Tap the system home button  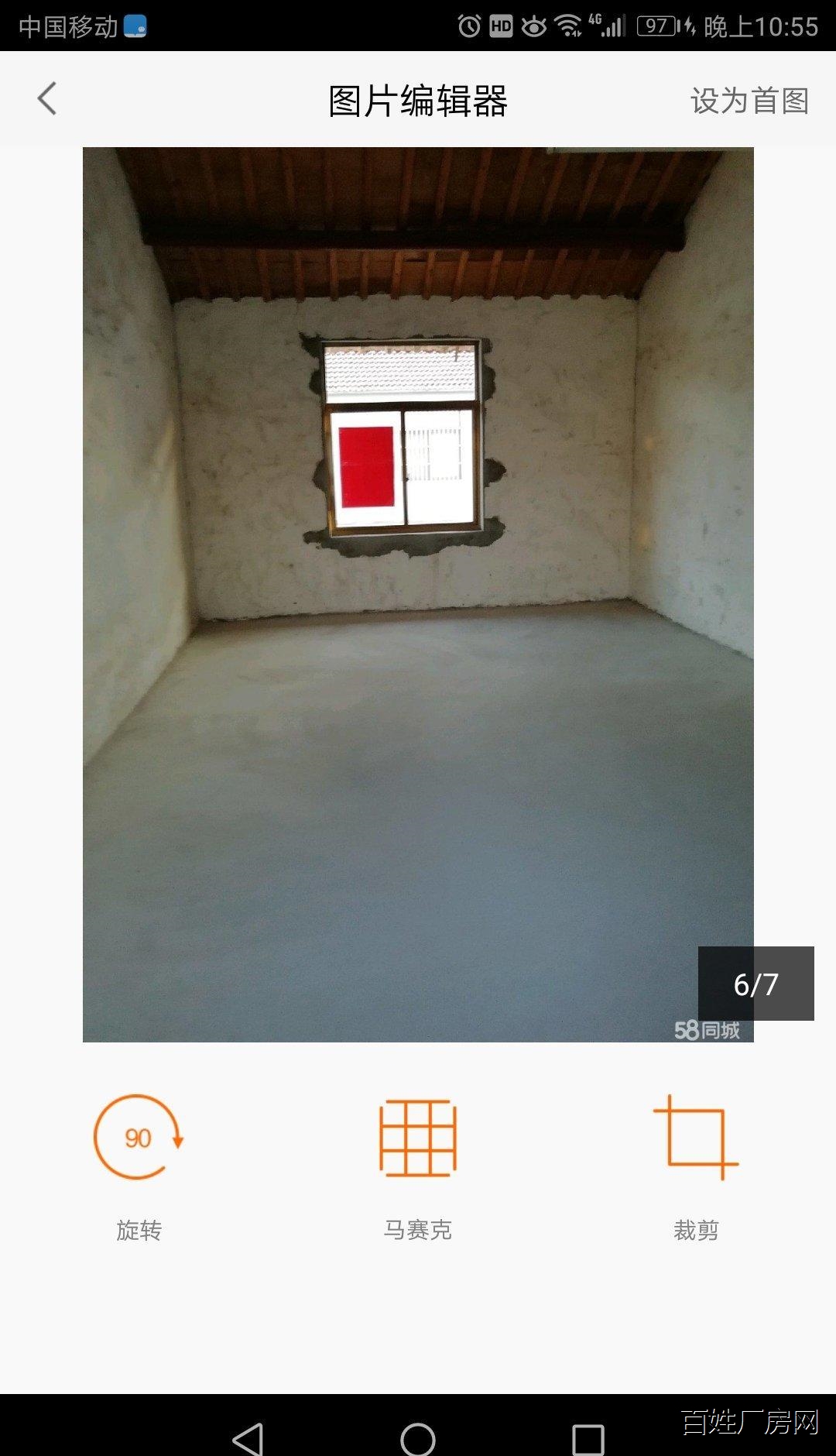418,1439
